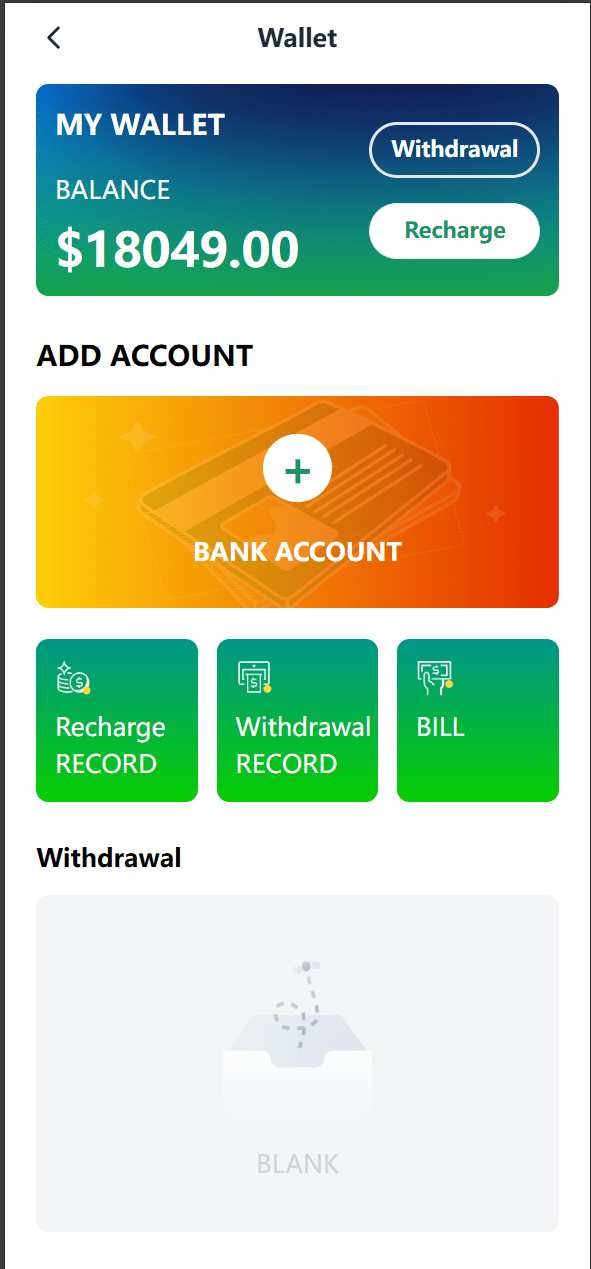591x1269 pixels.
Task: Open Recharge from the wallet card
Action: click(455, 231)
